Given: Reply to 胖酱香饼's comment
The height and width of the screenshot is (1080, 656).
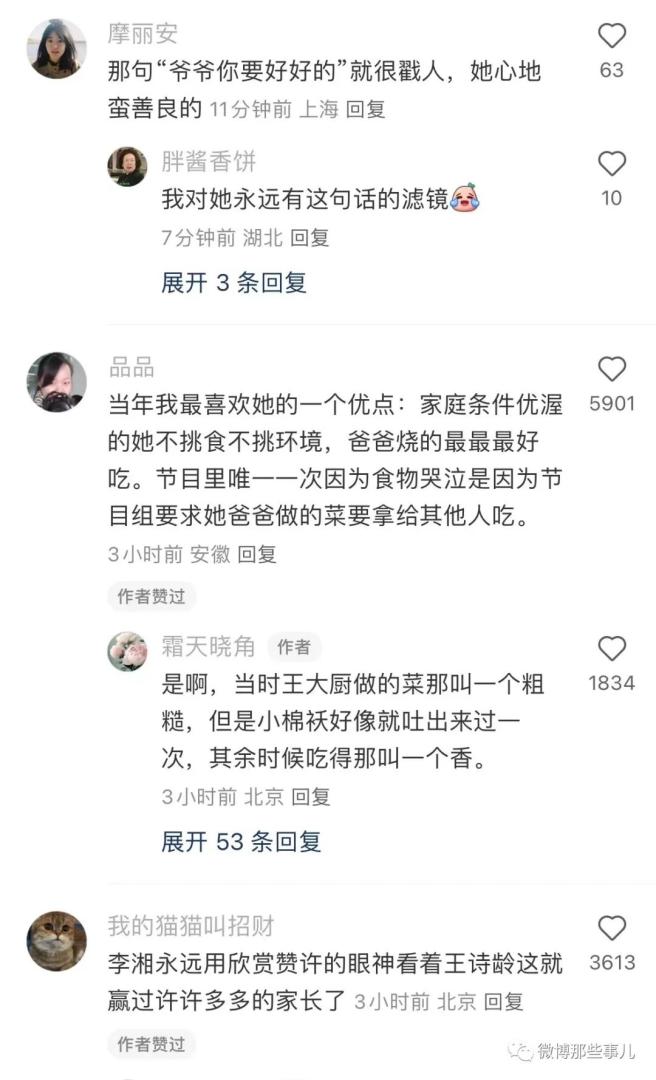Looking at the screenshot, I should pyautogui.click(x=309, y=238).
